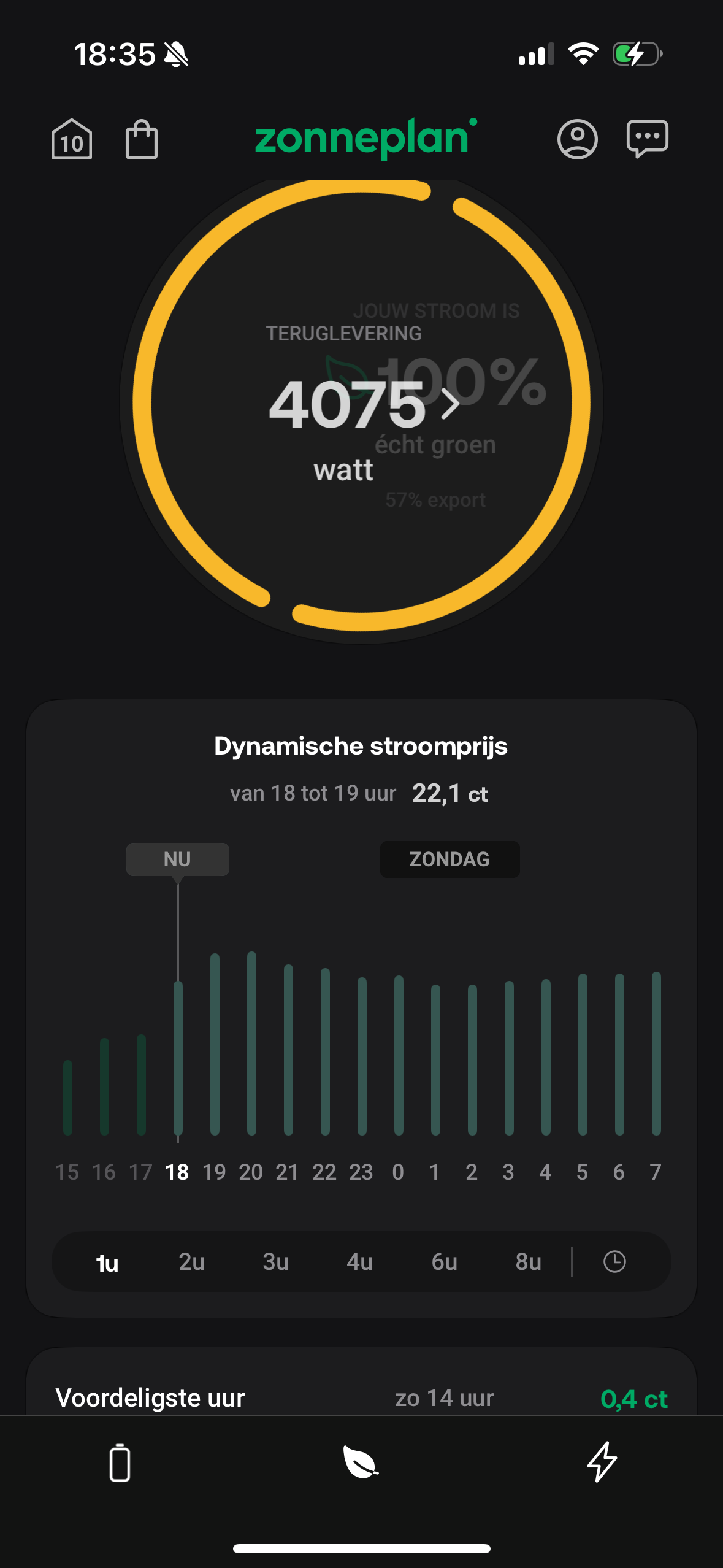Select the 2u duration option
723x1568 pixels.
tap(191, 1262)
